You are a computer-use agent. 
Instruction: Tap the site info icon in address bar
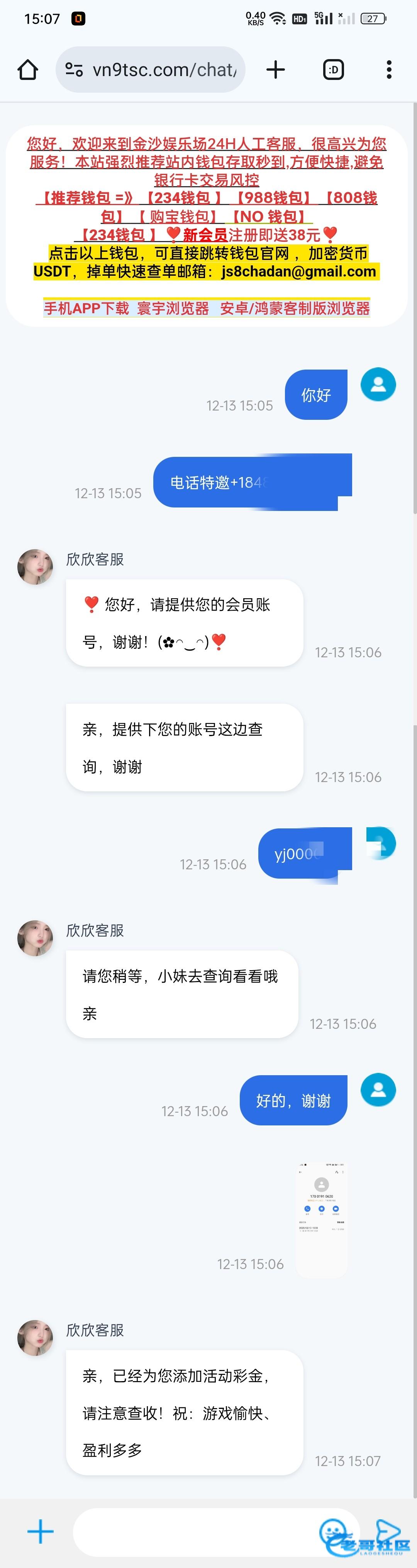[x=74, y=70]
